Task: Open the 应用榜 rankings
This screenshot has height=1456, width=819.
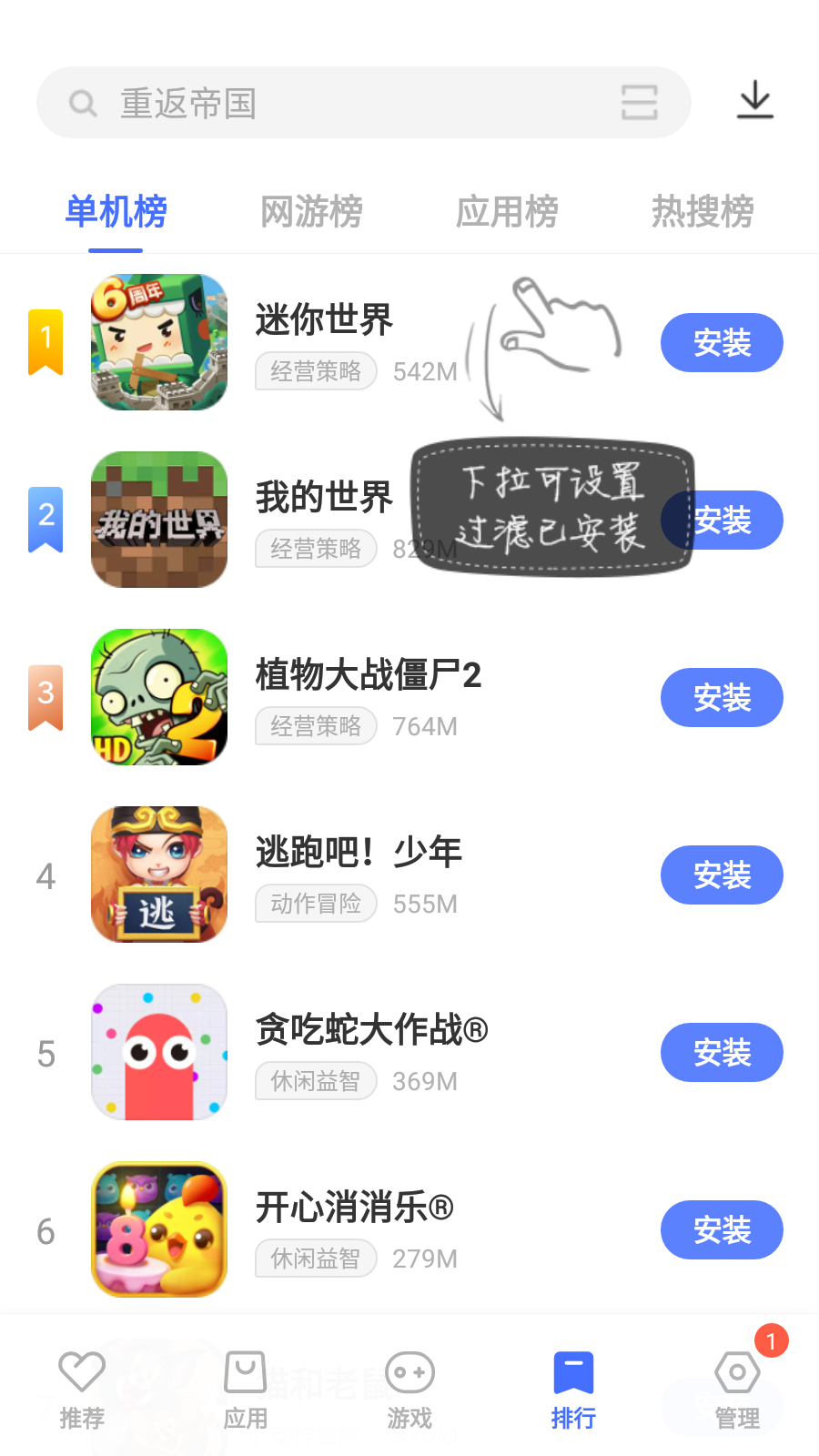Action: (x=508, y=211)
